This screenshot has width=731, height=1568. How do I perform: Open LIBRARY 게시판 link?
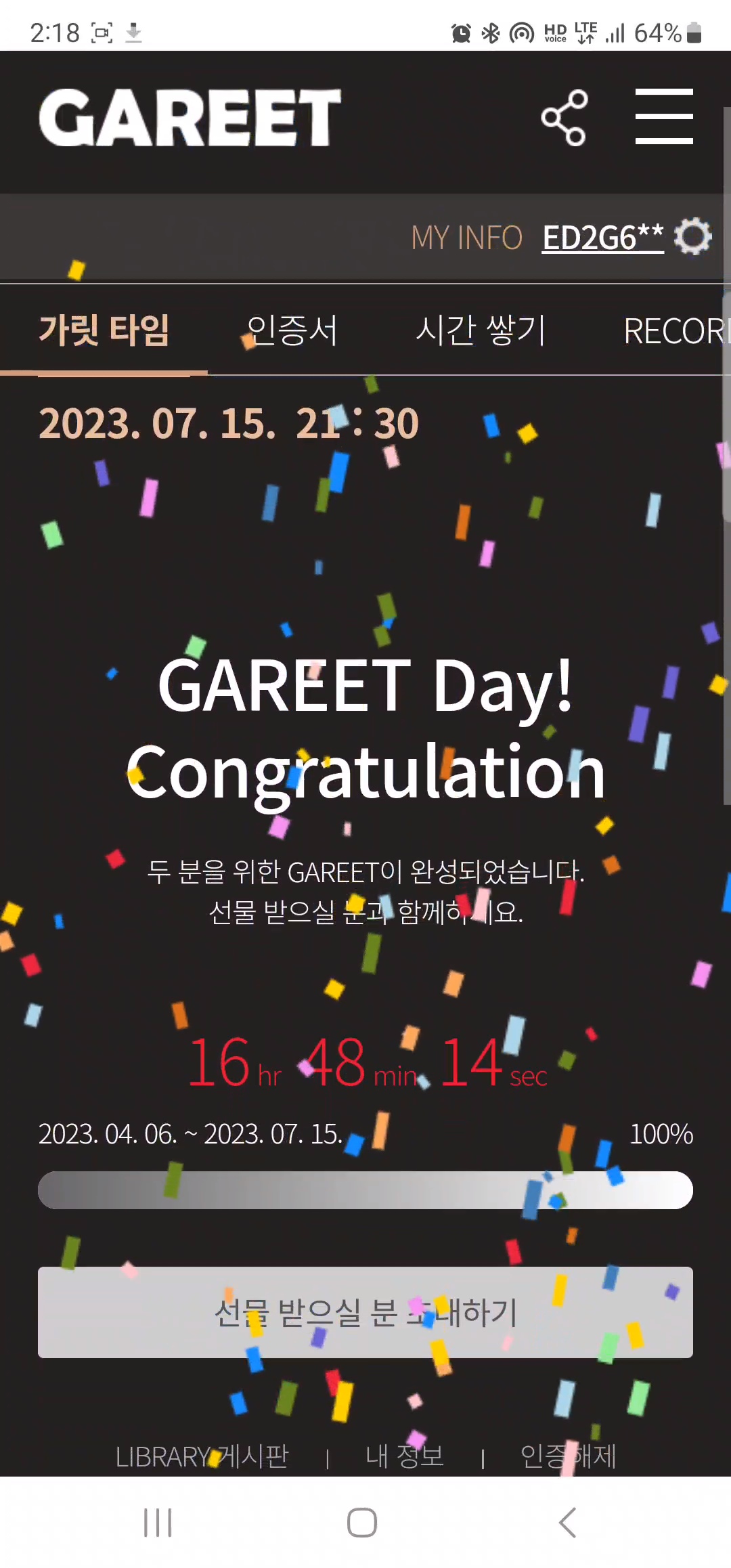pyautogui.click(x=202, y=1456)
